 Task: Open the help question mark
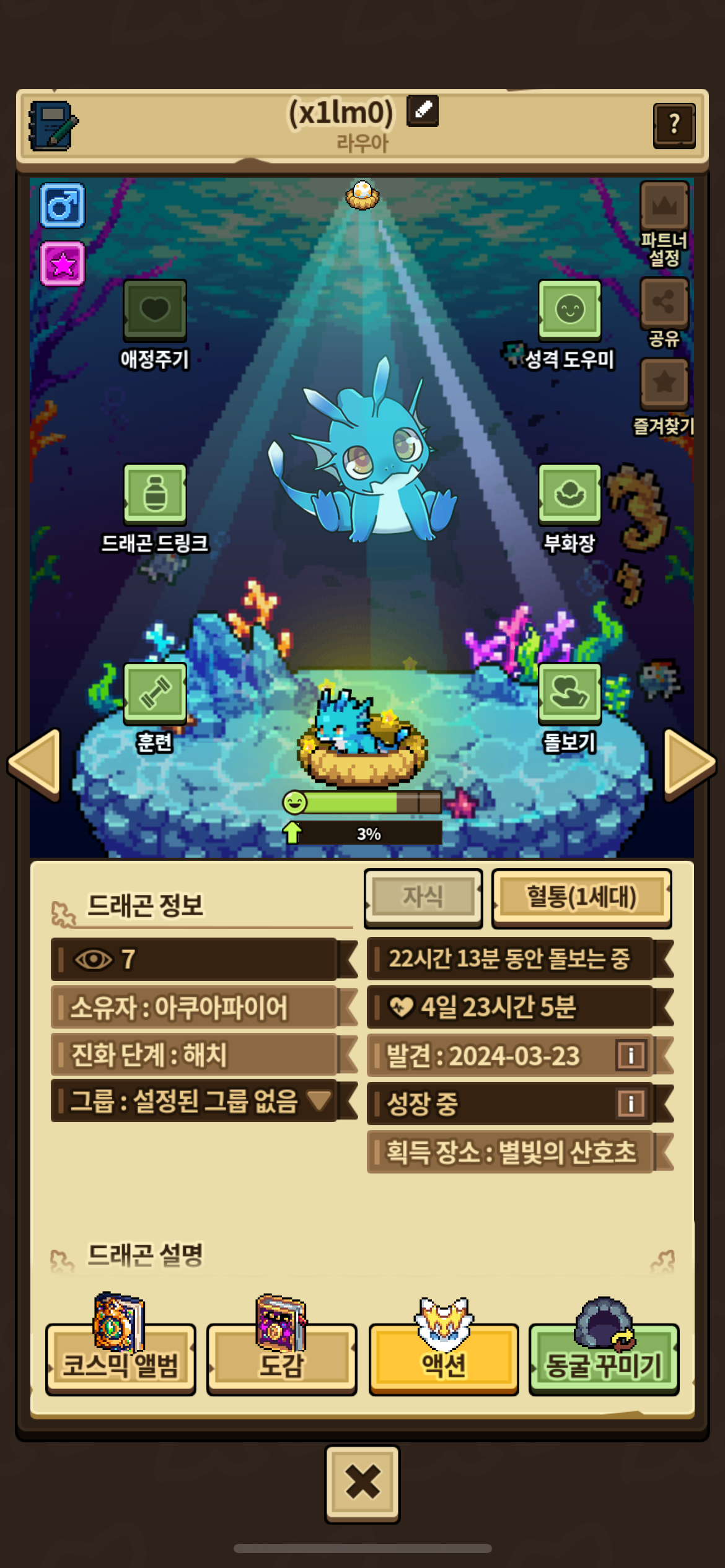click(x=674, y=125)
